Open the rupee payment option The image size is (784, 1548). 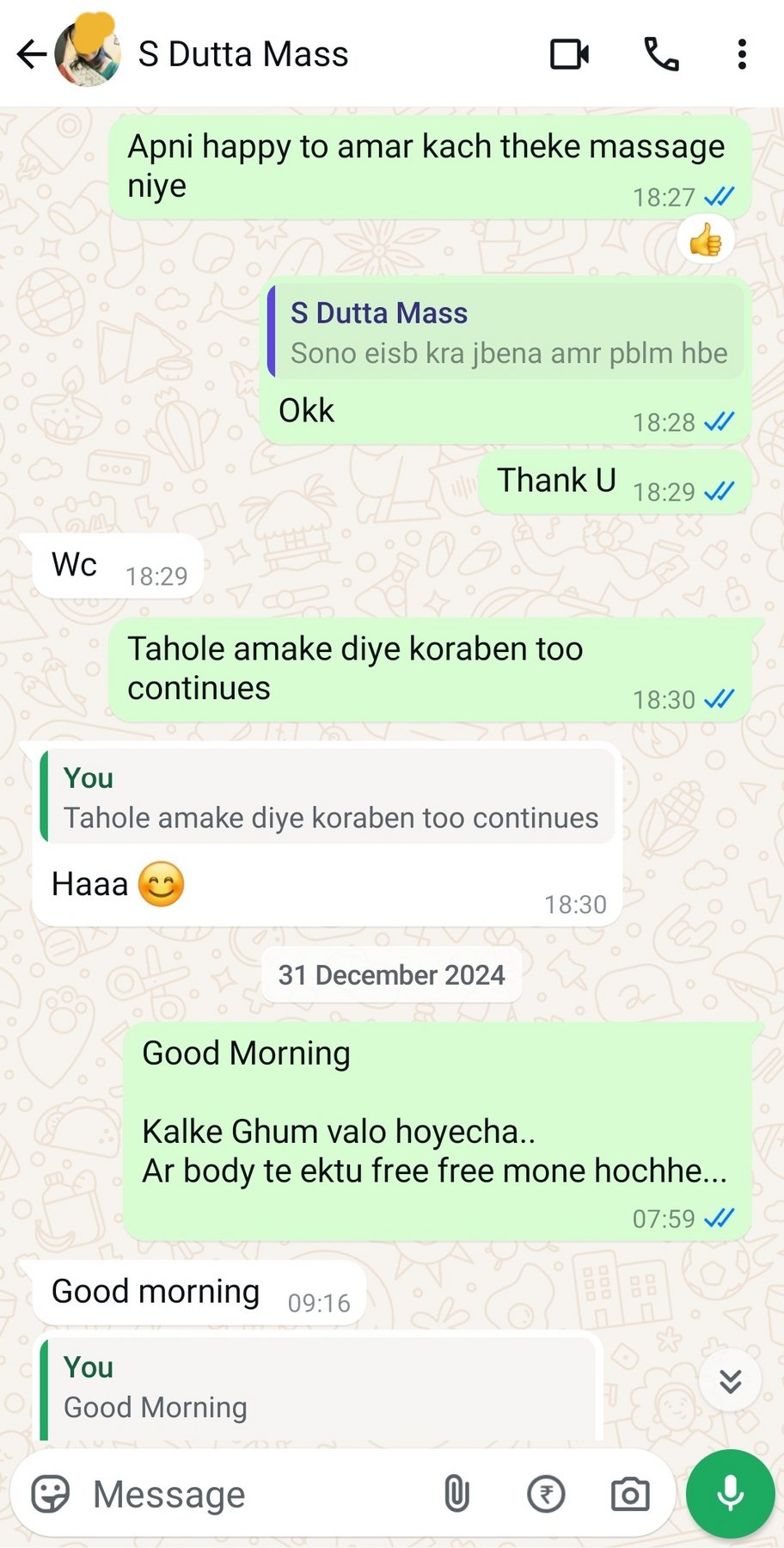tap(546, 1494)
